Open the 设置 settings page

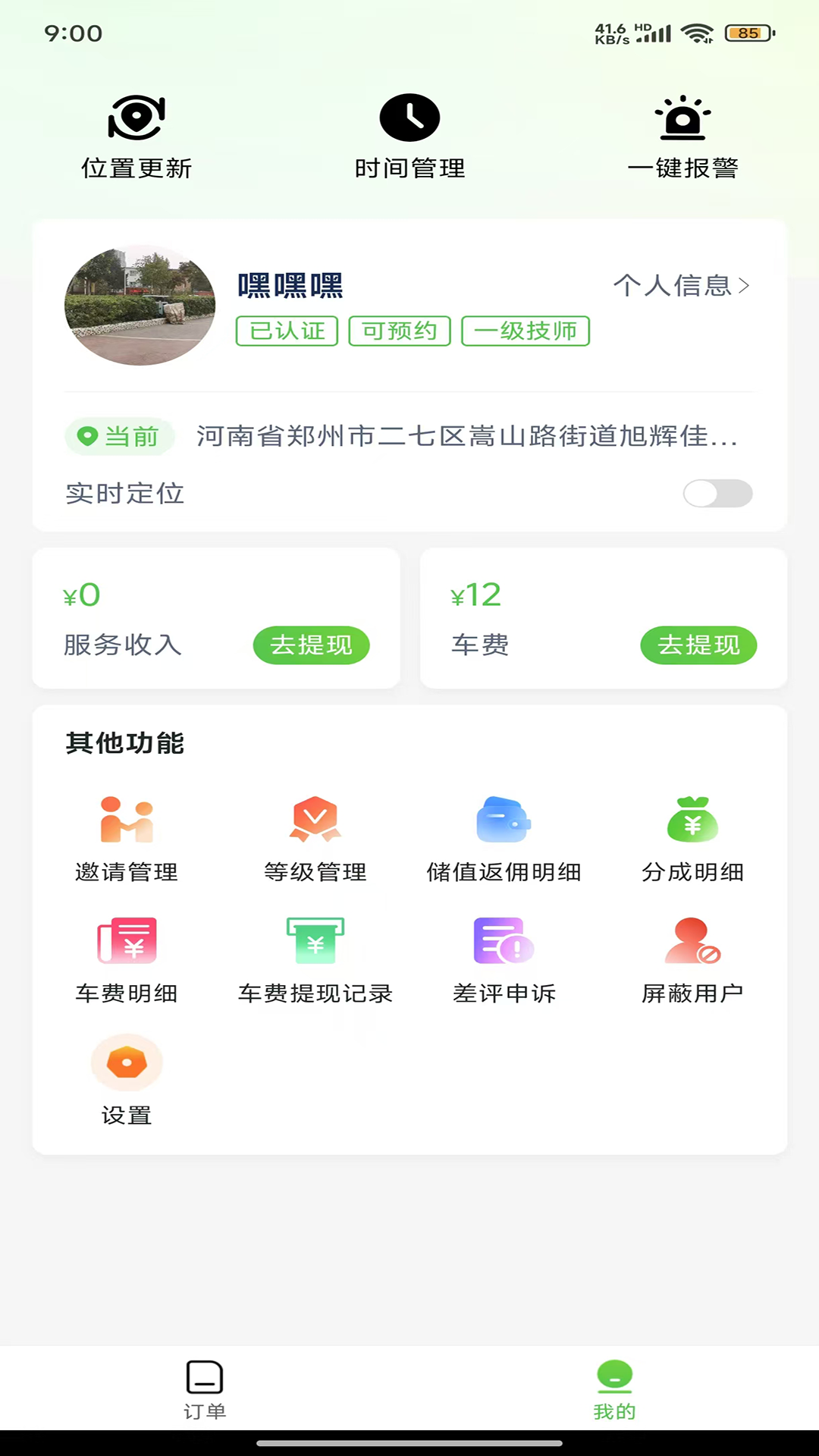click(127, 1081)
